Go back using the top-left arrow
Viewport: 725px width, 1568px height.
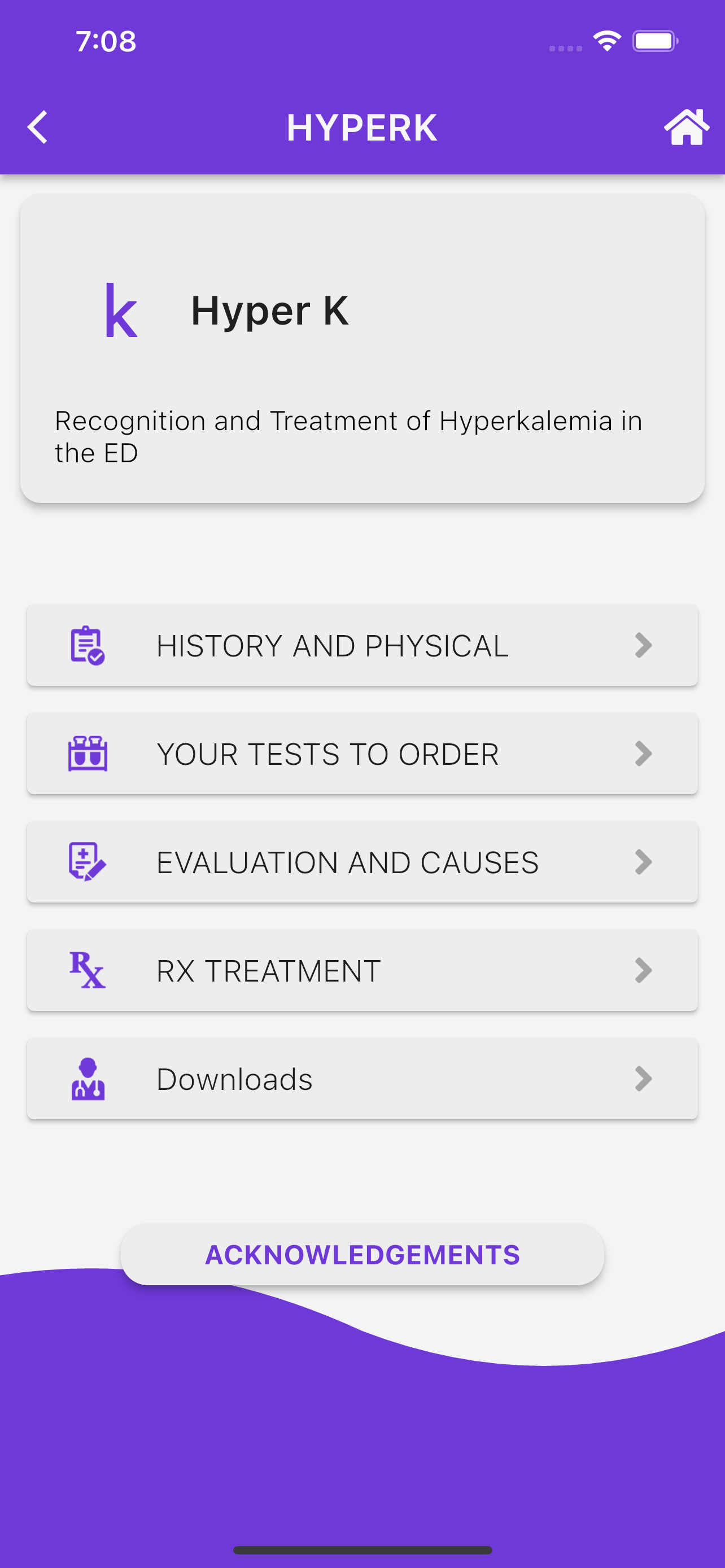tap(38, 127)
